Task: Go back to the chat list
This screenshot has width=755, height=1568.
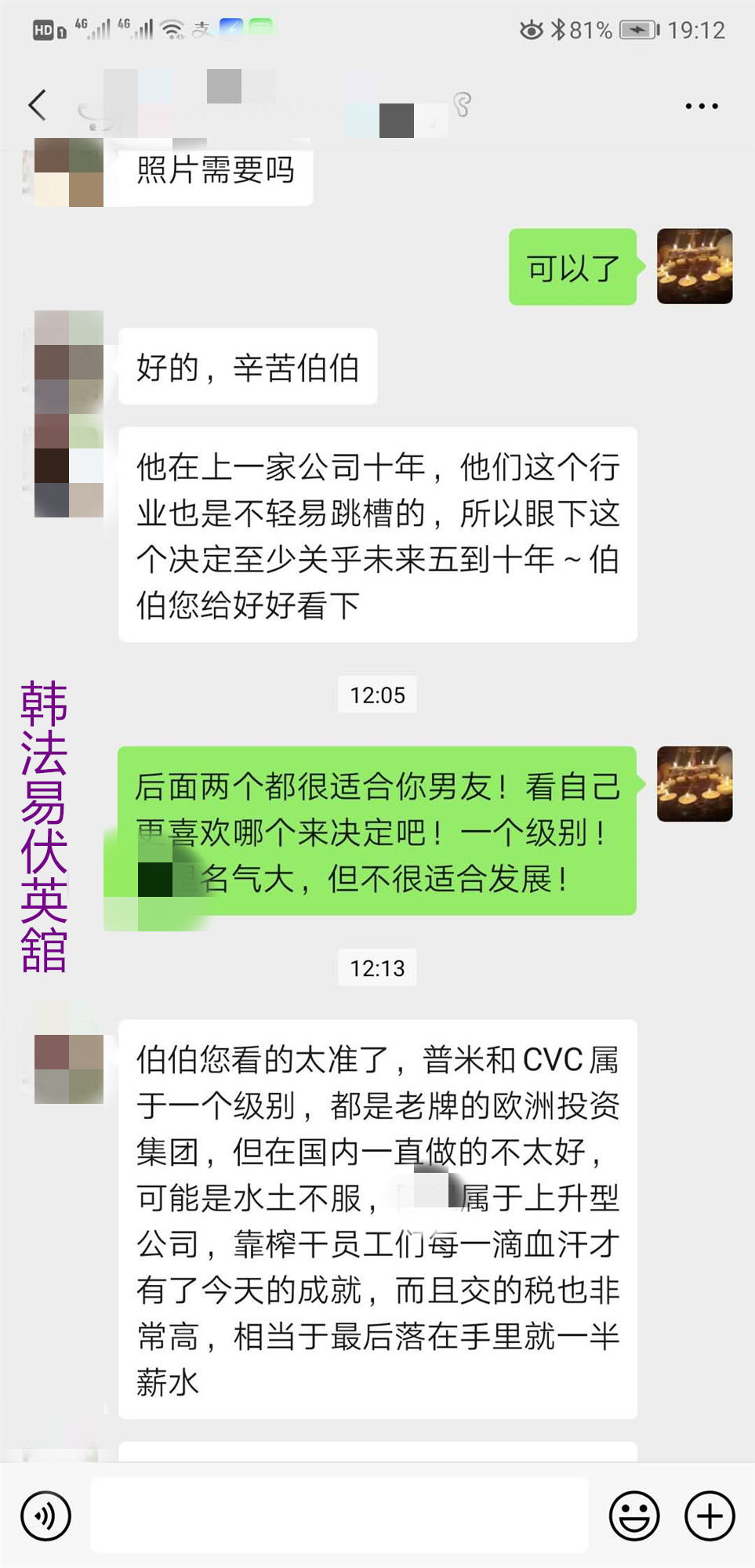Action: [x=37, y=105]
